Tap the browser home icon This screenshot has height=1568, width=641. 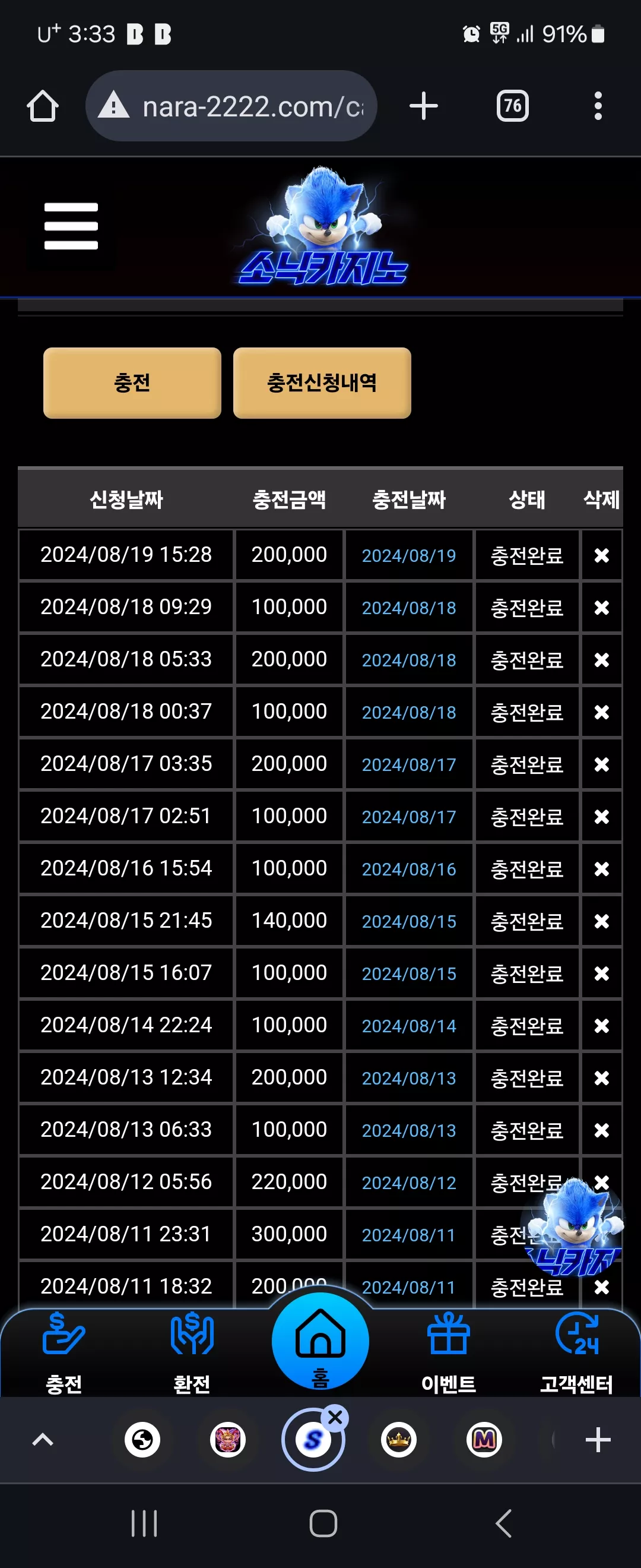click(43, 106)
